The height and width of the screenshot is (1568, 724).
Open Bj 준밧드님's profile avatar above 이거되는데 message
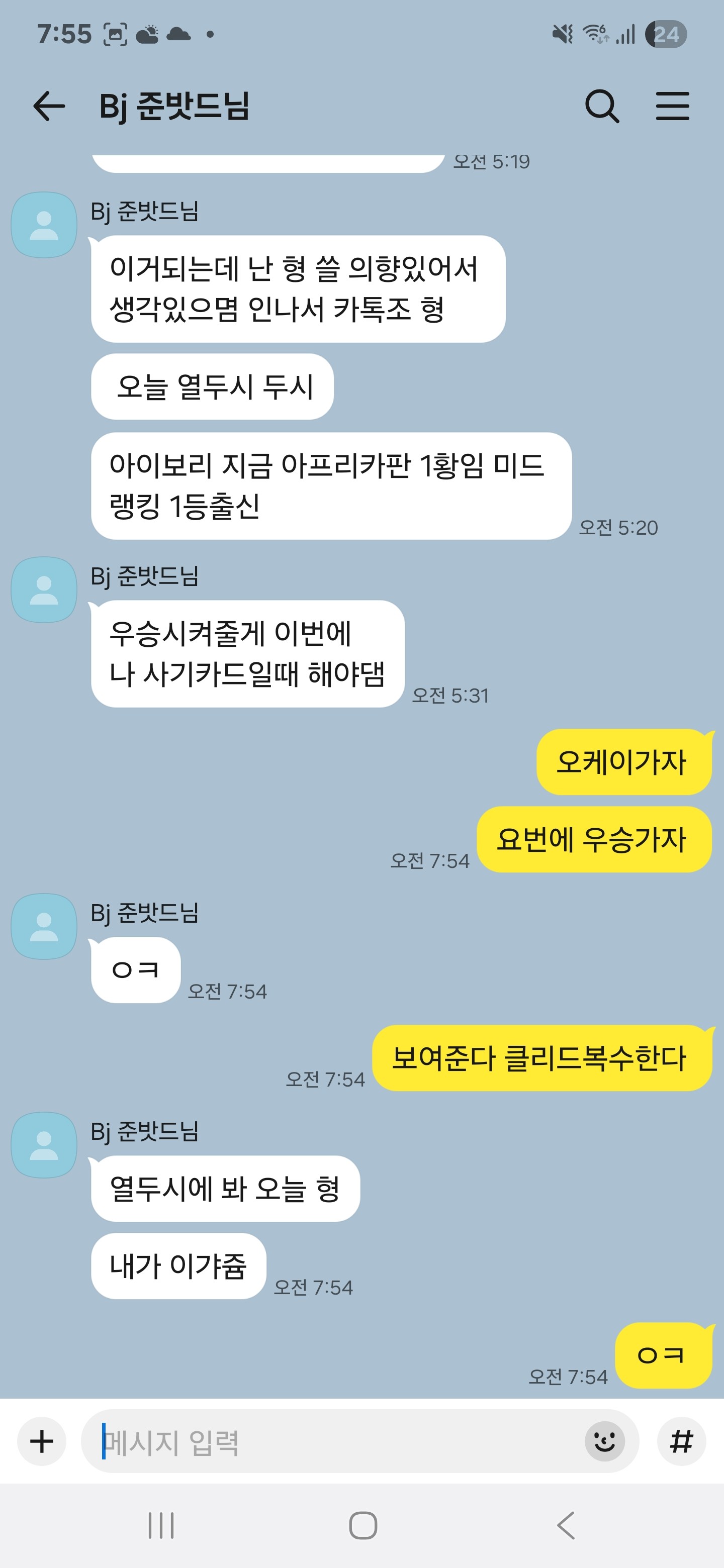[44, 225]
